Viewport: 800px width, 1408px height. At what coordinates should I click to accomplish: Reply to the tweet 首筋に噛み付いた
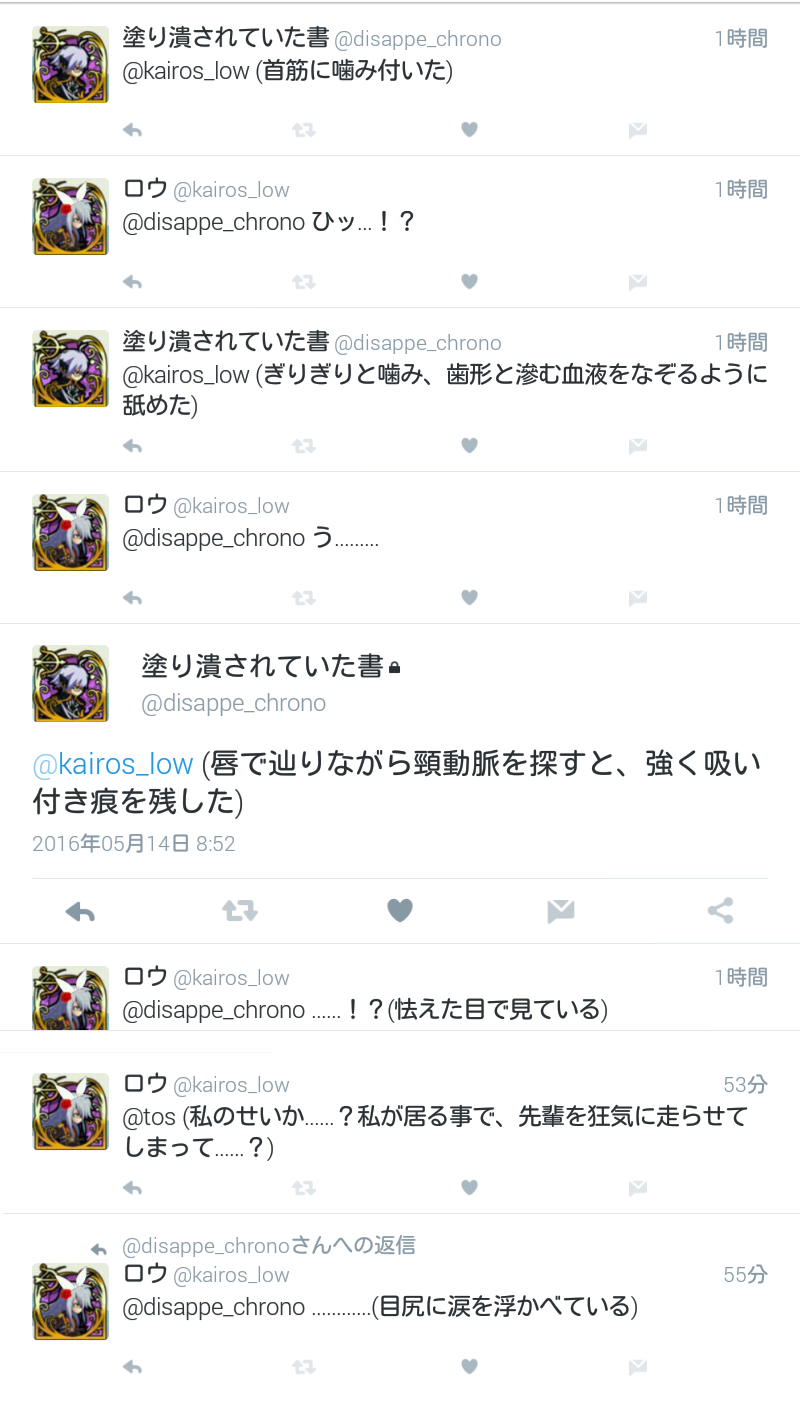(x=132, y=130)
